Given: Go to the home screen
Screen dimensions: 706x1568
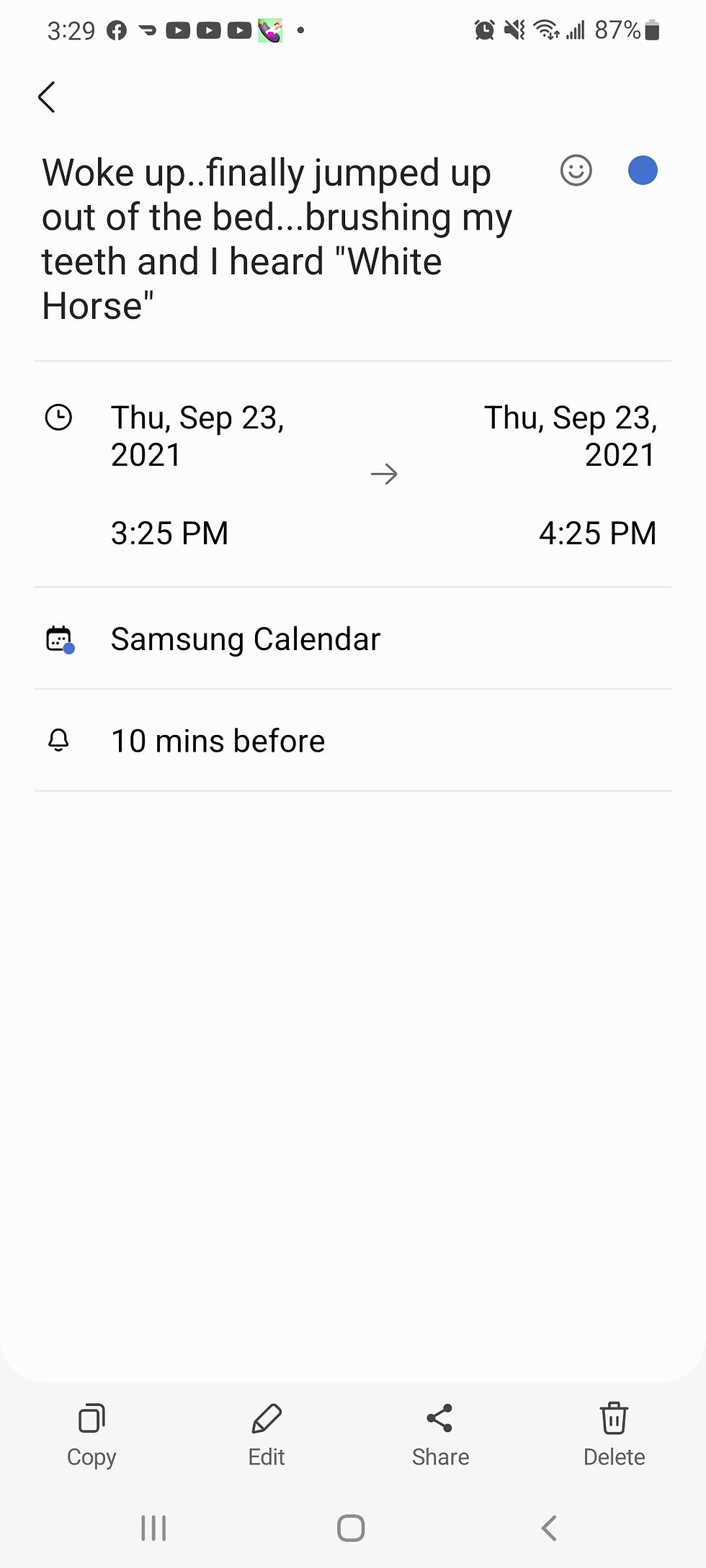Looking at the screenshot, I should click(x=351, y=1528).
